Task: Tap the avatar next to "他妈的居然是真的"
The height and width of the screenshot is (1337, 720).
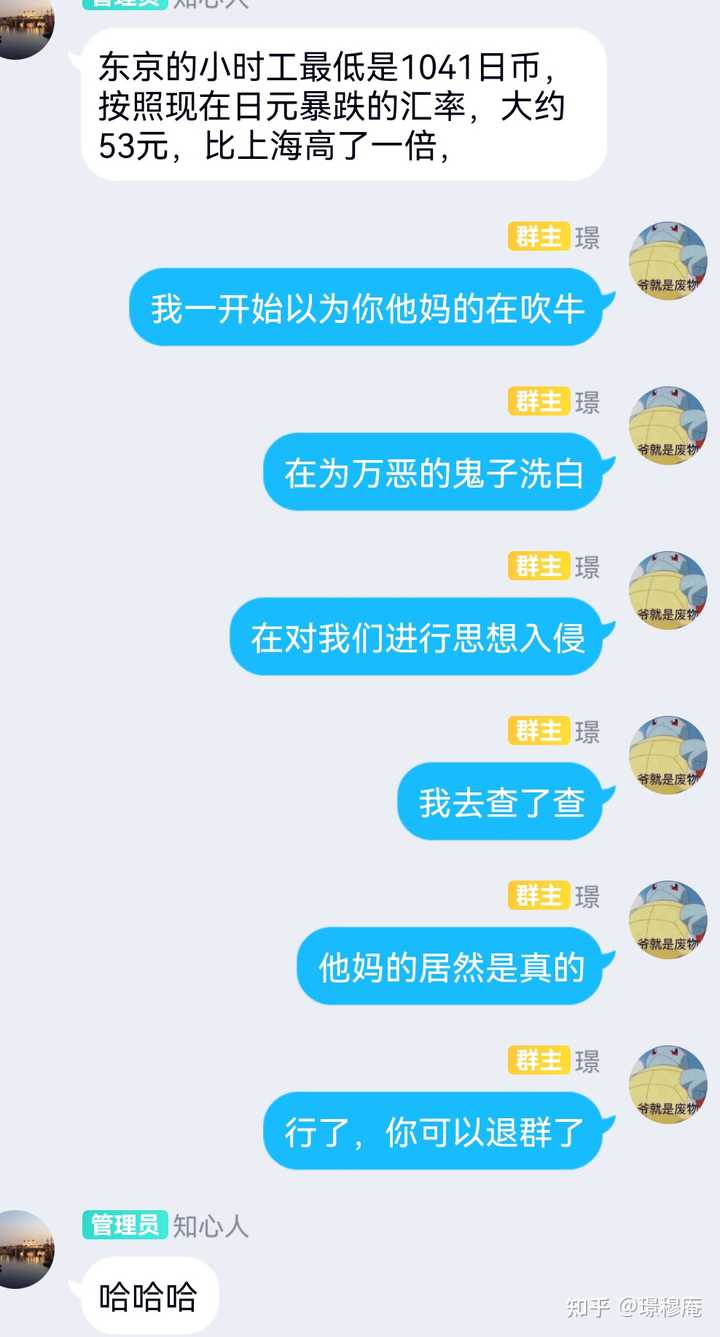Action: click(668, 920)
